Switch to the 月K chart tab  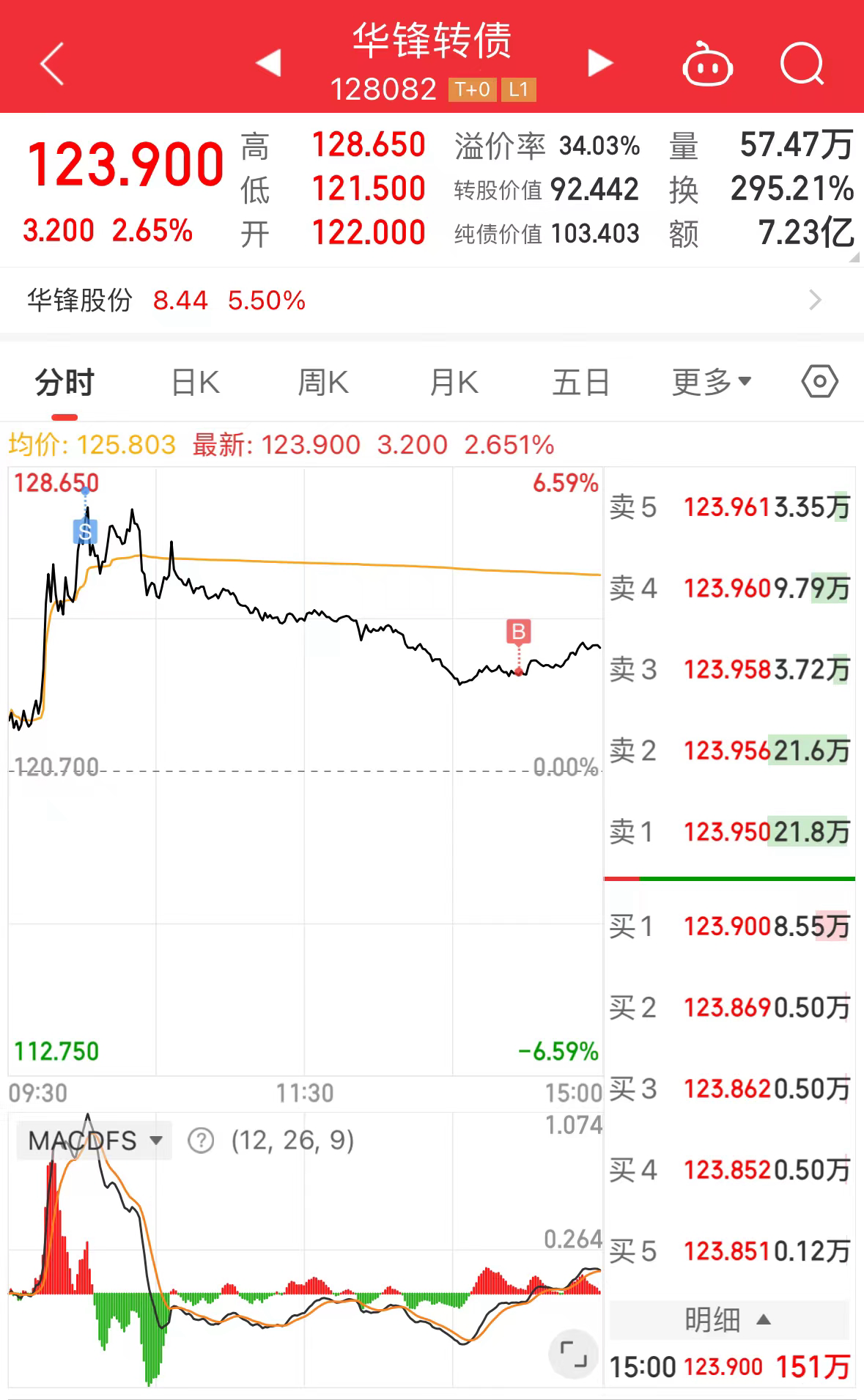[x=454, y=383]
